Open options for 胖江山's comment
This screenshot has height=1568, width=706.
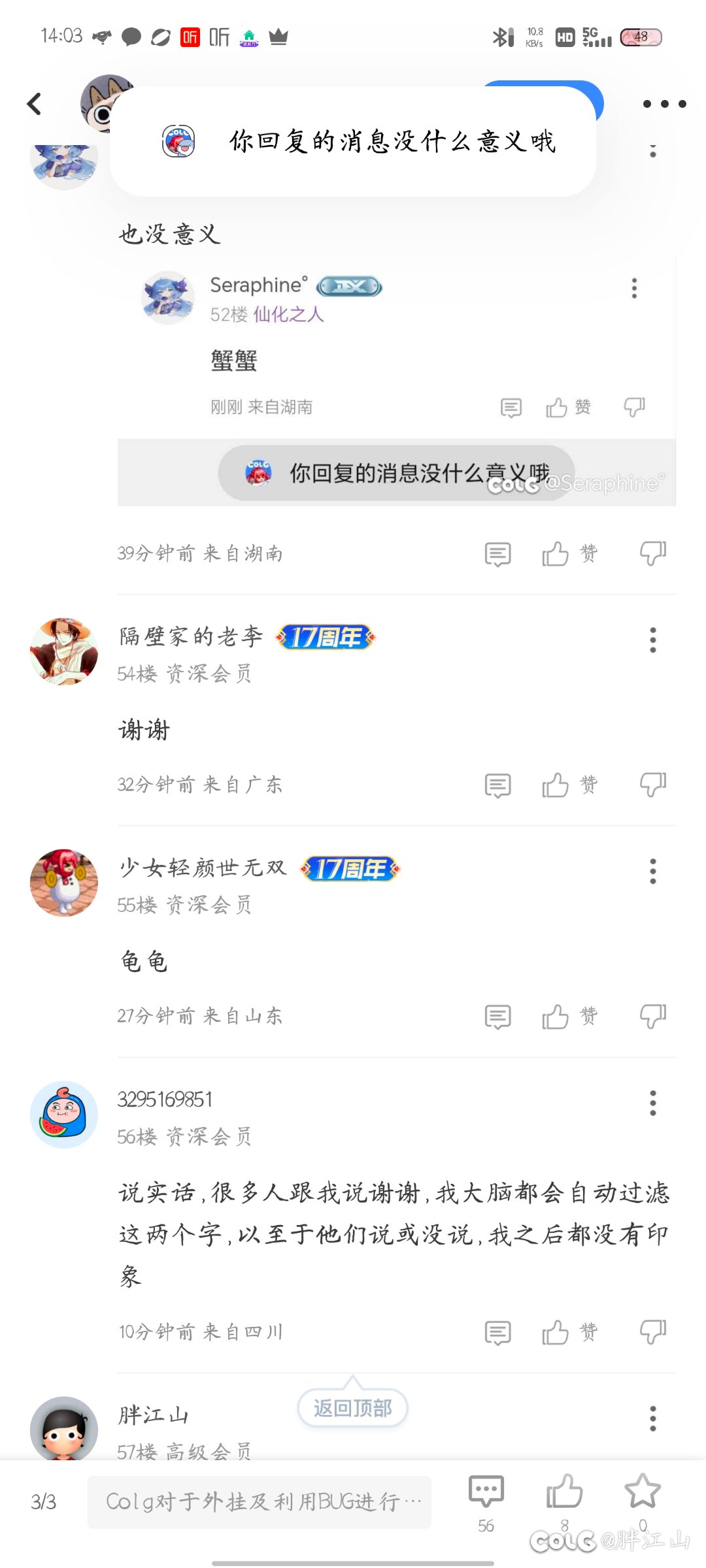tap(652, 1418)
